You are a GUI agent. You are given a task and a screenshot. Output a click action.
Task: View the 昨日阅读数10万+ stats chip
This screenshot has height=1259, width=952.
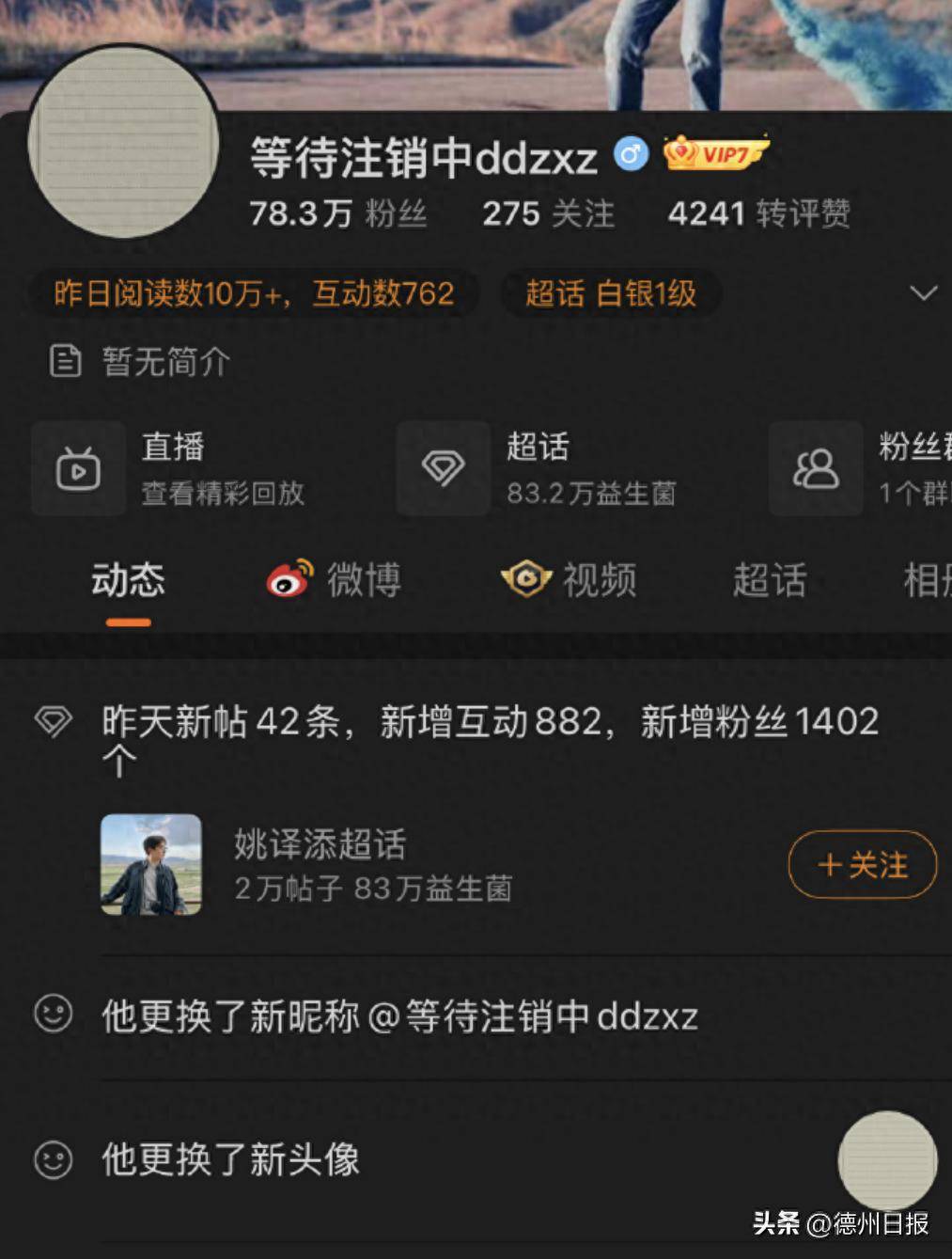254,294
